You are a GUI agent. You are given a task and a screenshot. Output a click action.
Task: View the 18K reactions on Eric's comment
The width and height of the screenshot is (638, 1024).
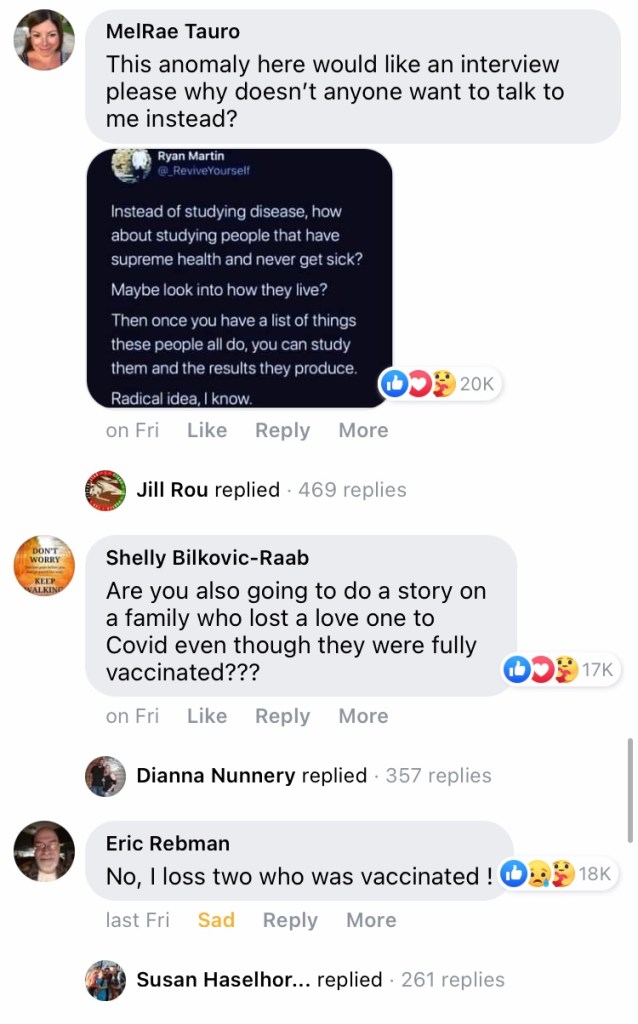tap(556, 874)
